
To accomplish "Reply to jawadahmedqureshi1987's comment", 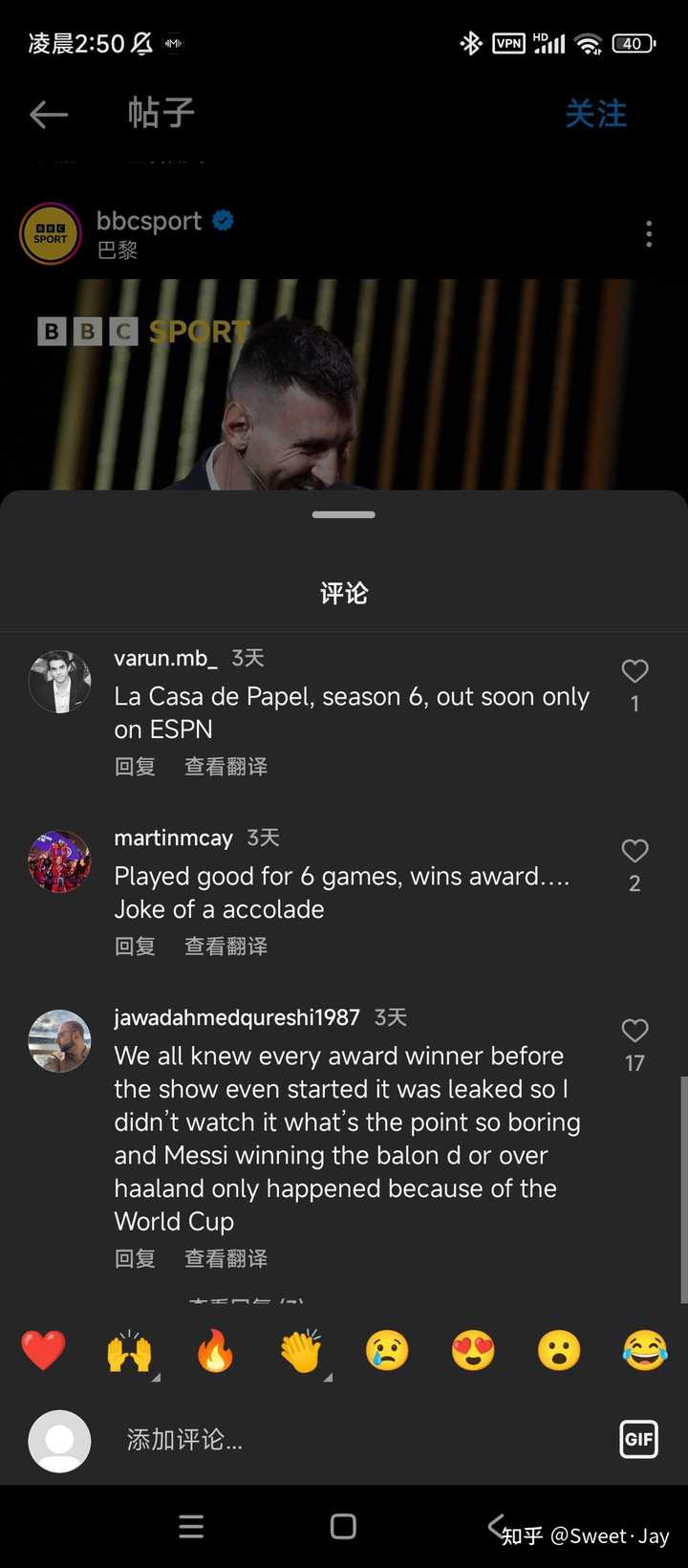I will point(135,1258).
